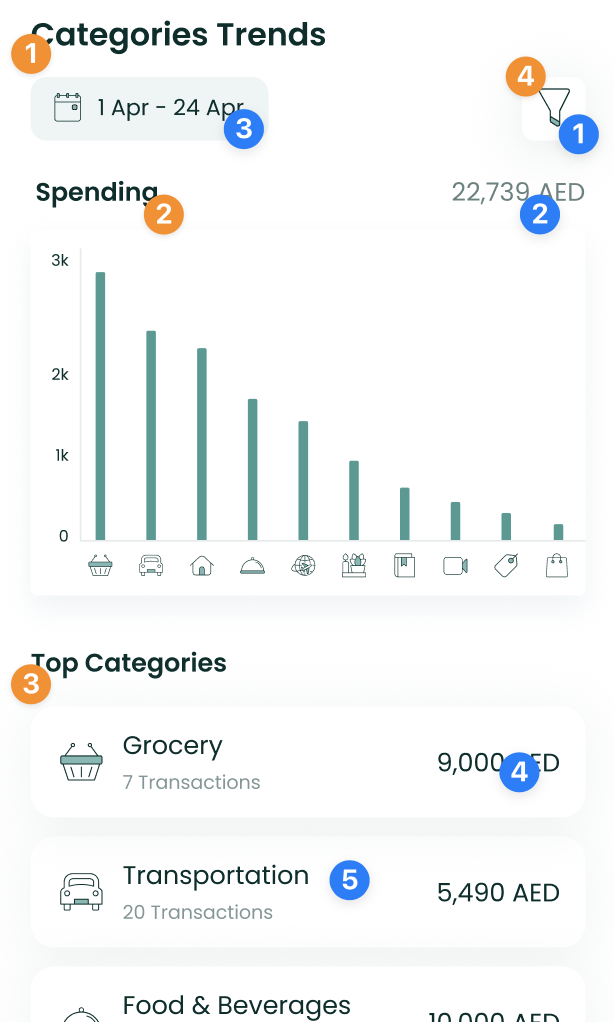
Task: Open the Grocery category card
Action: (x=307, y=762)
